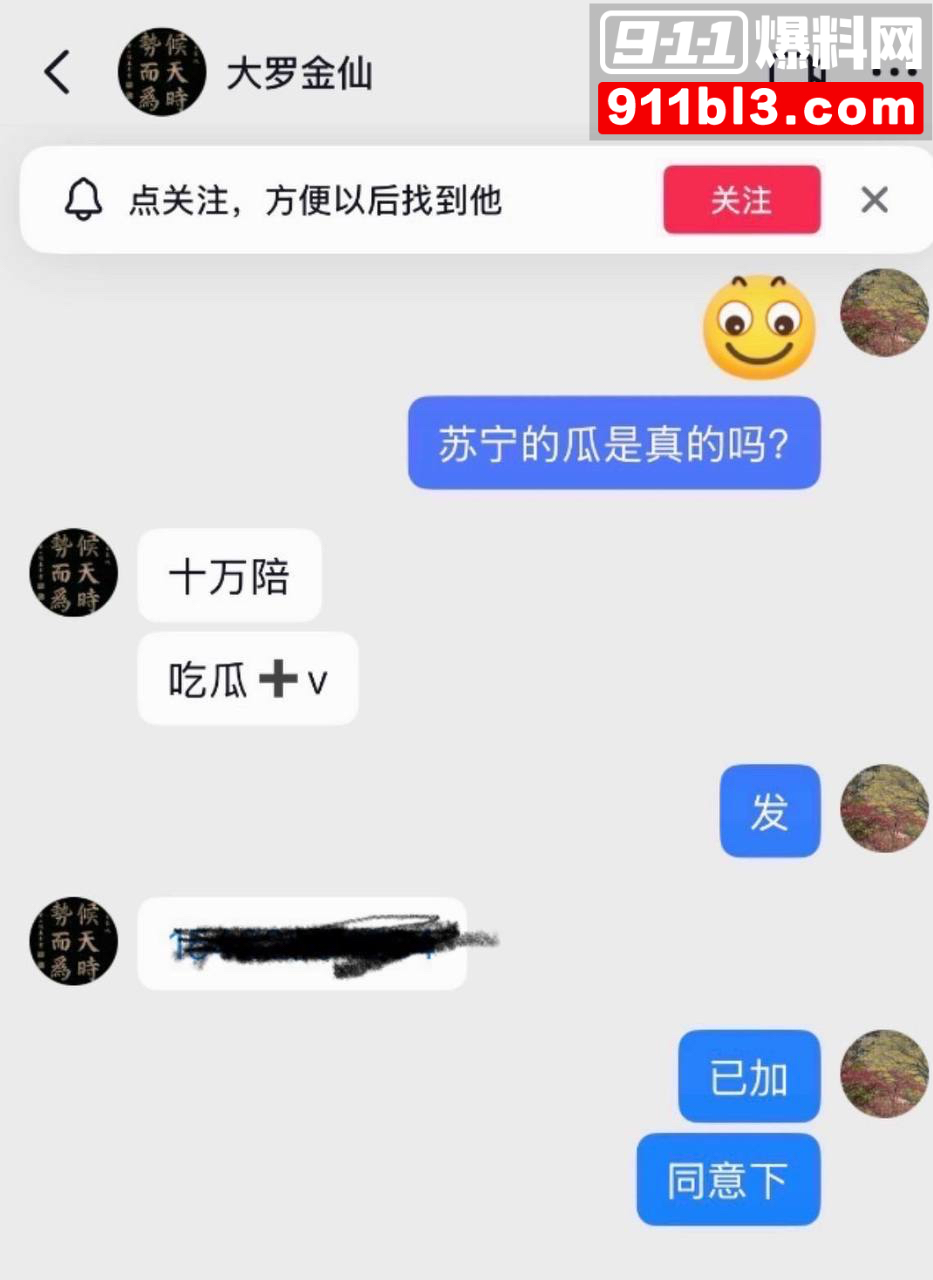Select the 吃瓜 +v message bubble
933x1280 pixels.
click(247, 679)
